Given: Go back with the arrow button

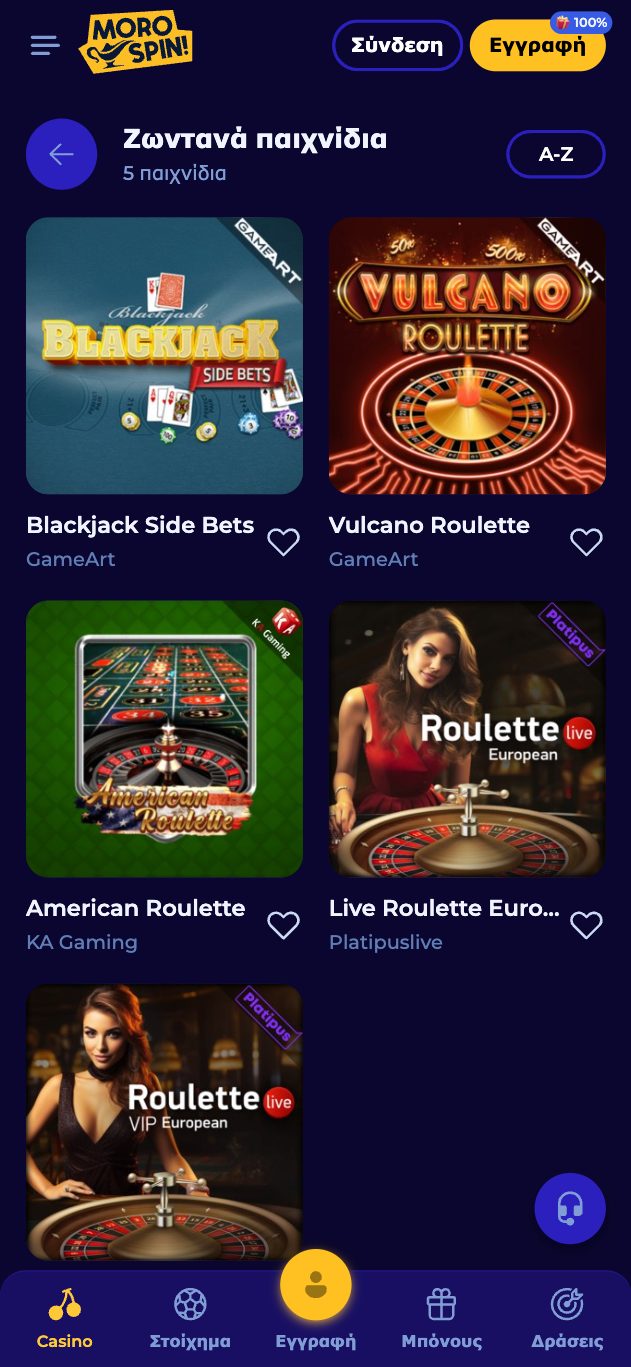Looking at the screenshot, I should click(61, 154).
